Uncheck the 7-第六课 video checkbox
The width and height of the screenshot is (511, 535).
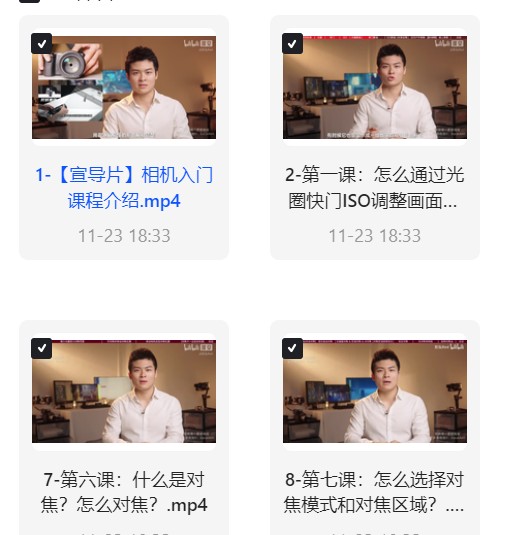(x=42, y=348)
